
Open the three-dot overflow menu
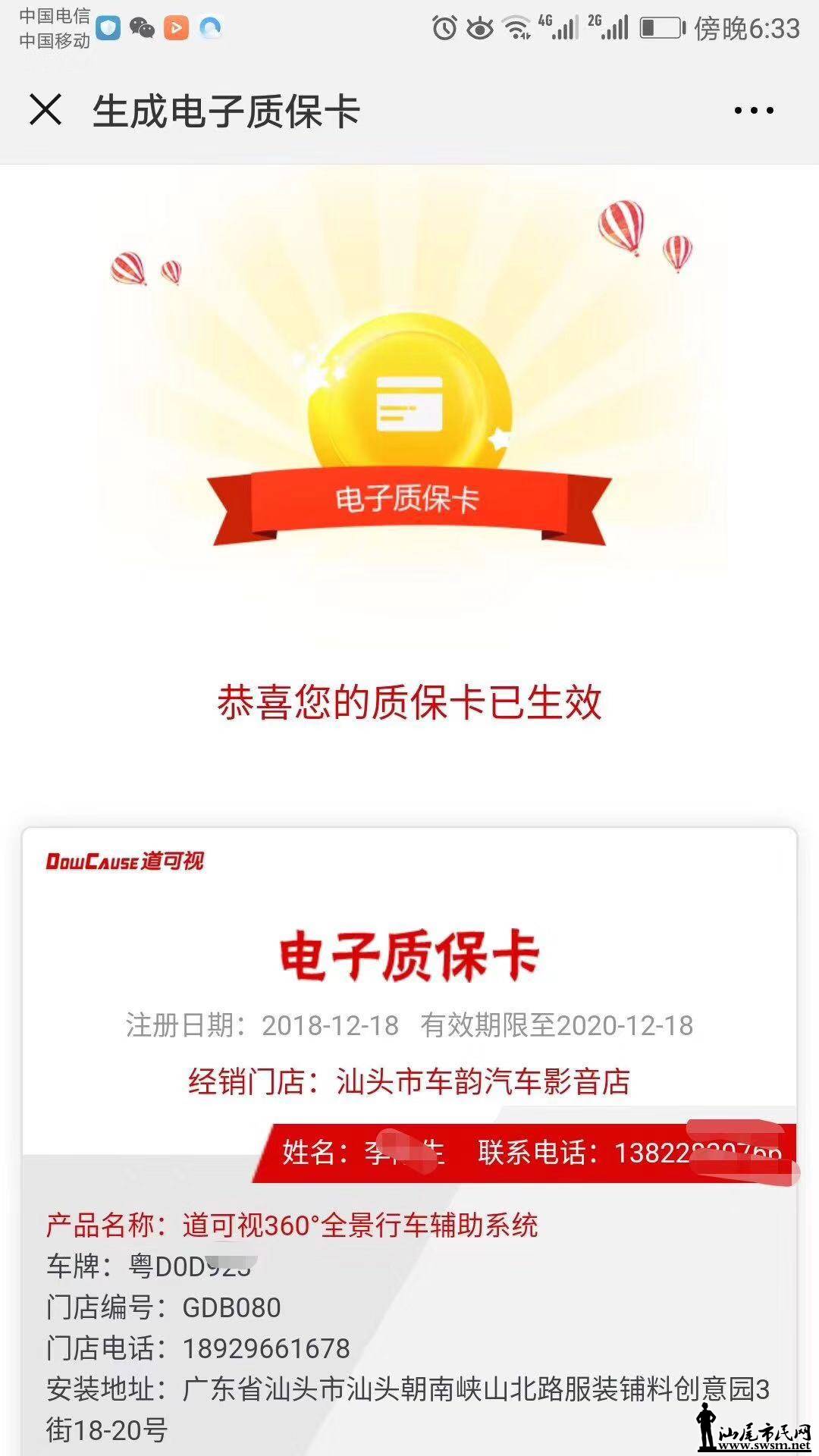(753, 111)
